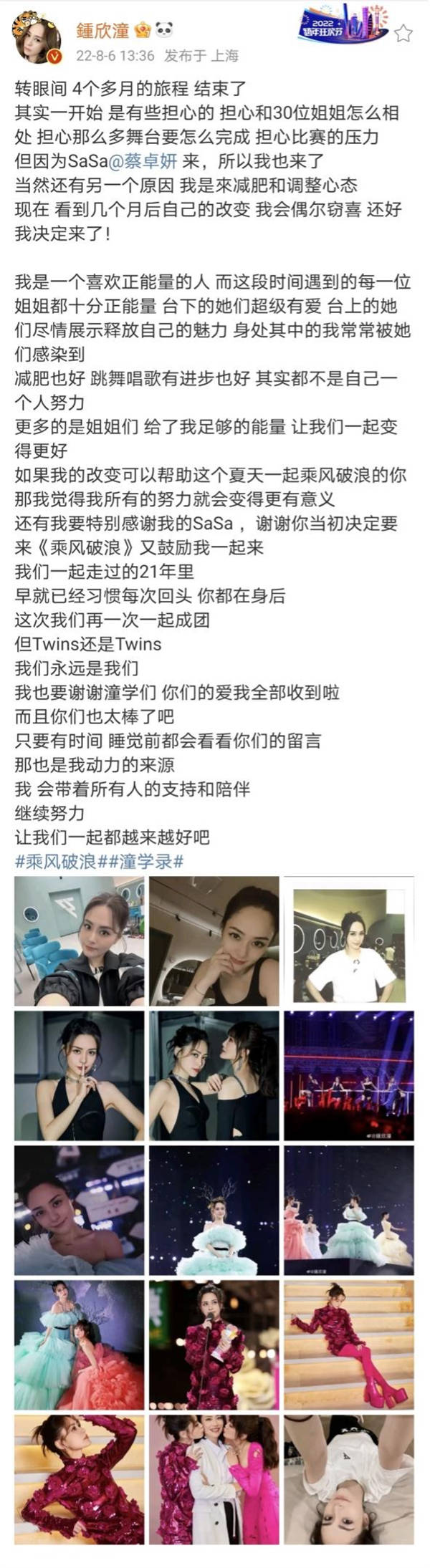
Task: Open the 2022 festival banner badge
Action: 343,24
